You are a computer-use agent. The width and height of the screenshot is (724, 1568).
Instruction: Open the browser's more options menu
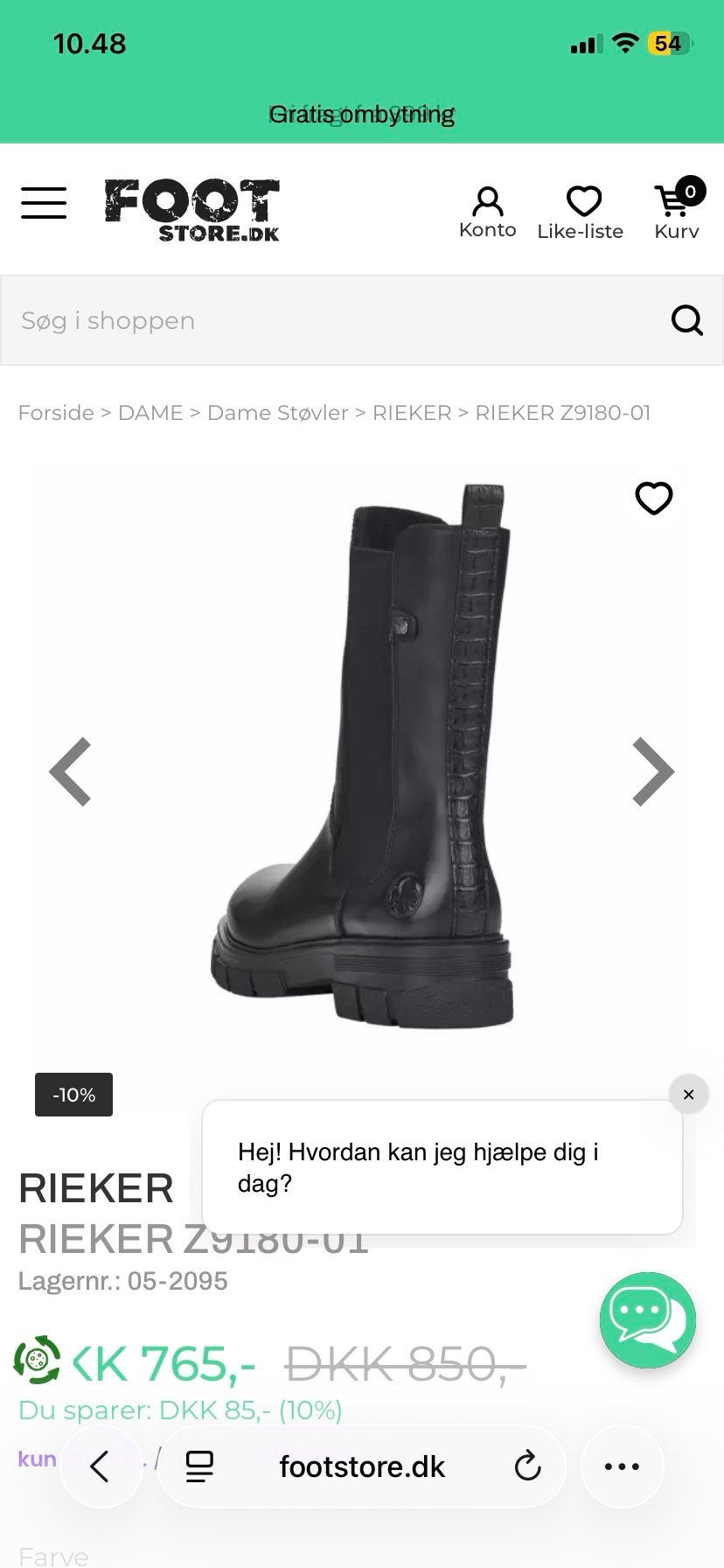coord(622,1466)
